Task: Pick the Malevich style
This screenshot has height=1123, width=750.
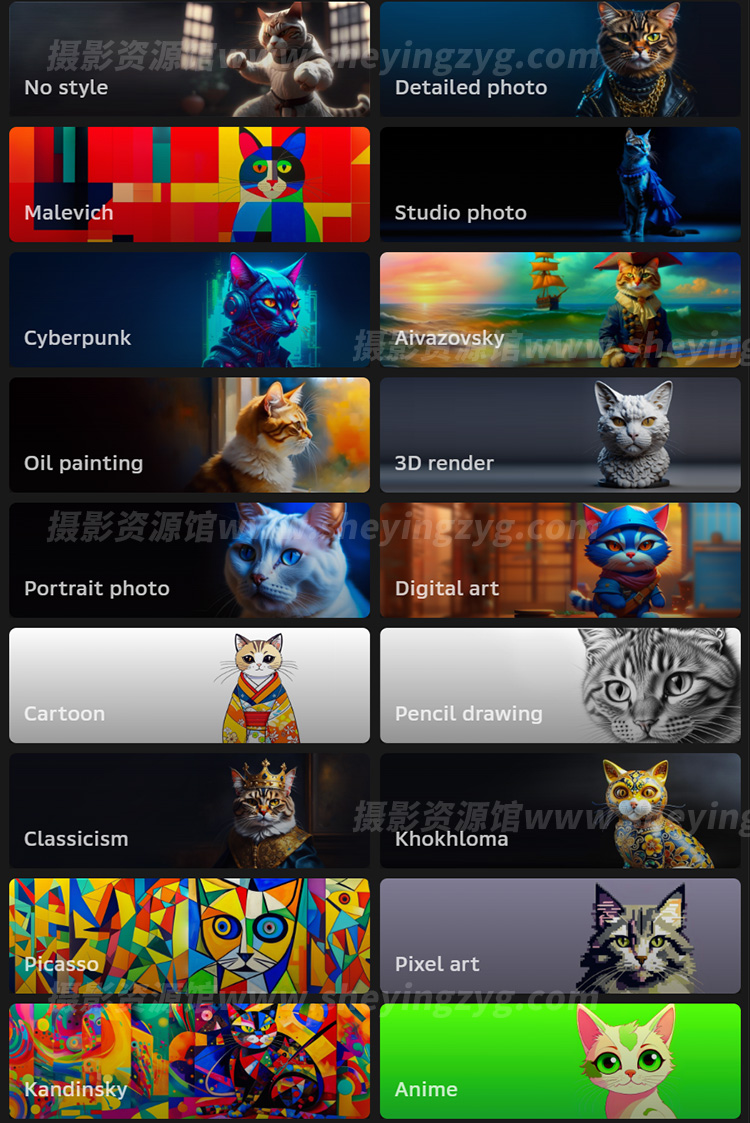Action: click(x=189, y=184)
